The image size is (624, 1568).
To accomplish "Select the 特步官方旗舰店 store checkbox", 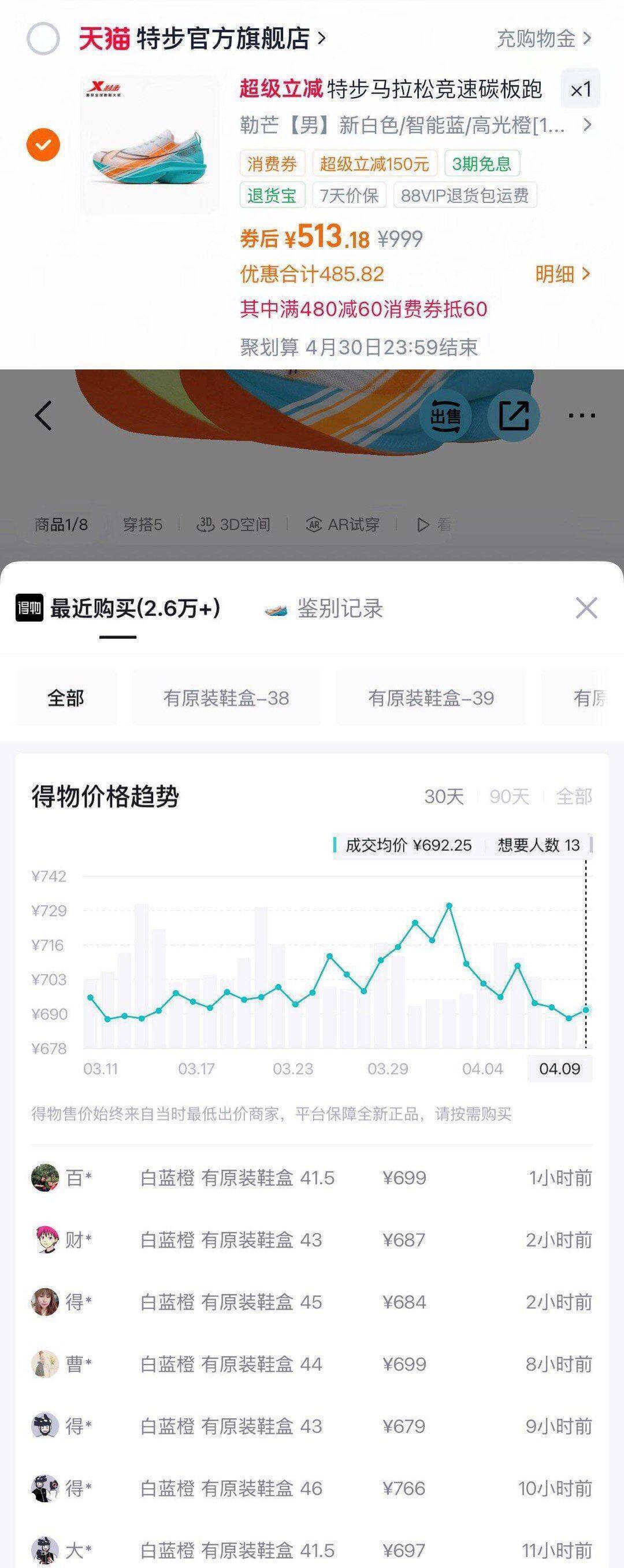I will (43, 39).
